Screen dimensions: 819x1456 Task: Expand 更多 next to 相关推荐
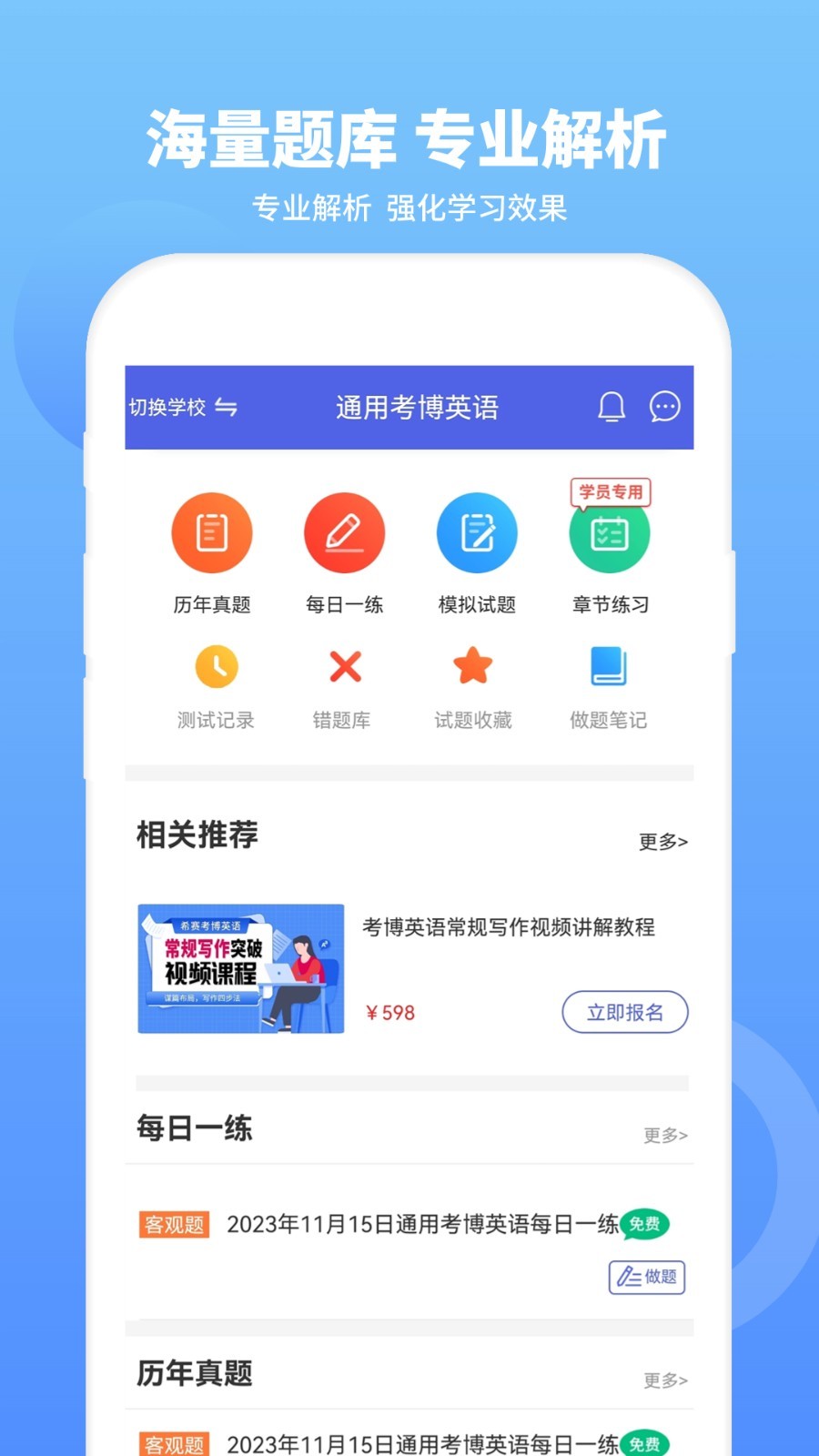click(x=663, y=842)
